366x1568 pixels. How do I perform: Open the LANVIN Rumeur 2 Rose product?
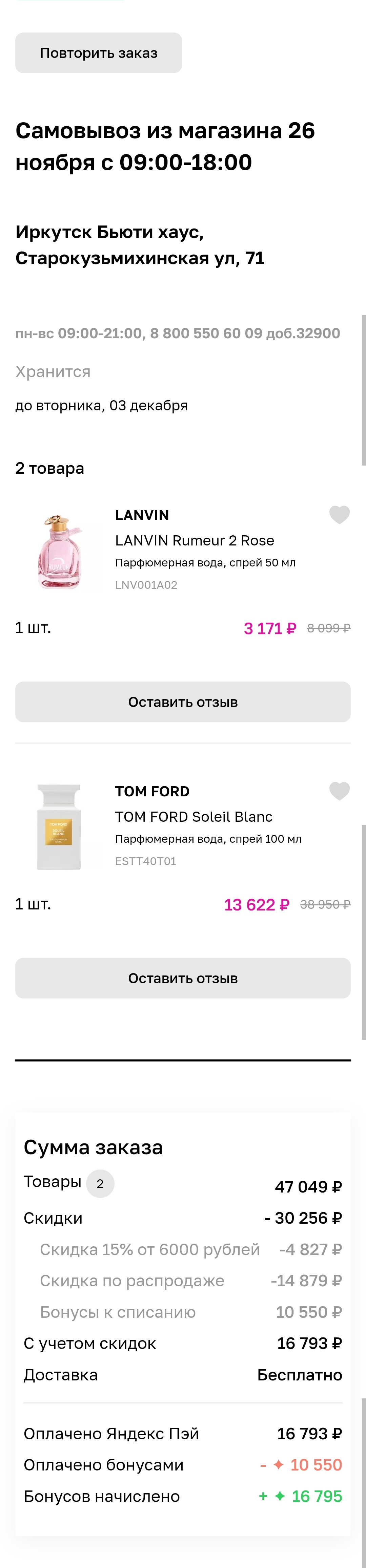click(194, 540)
